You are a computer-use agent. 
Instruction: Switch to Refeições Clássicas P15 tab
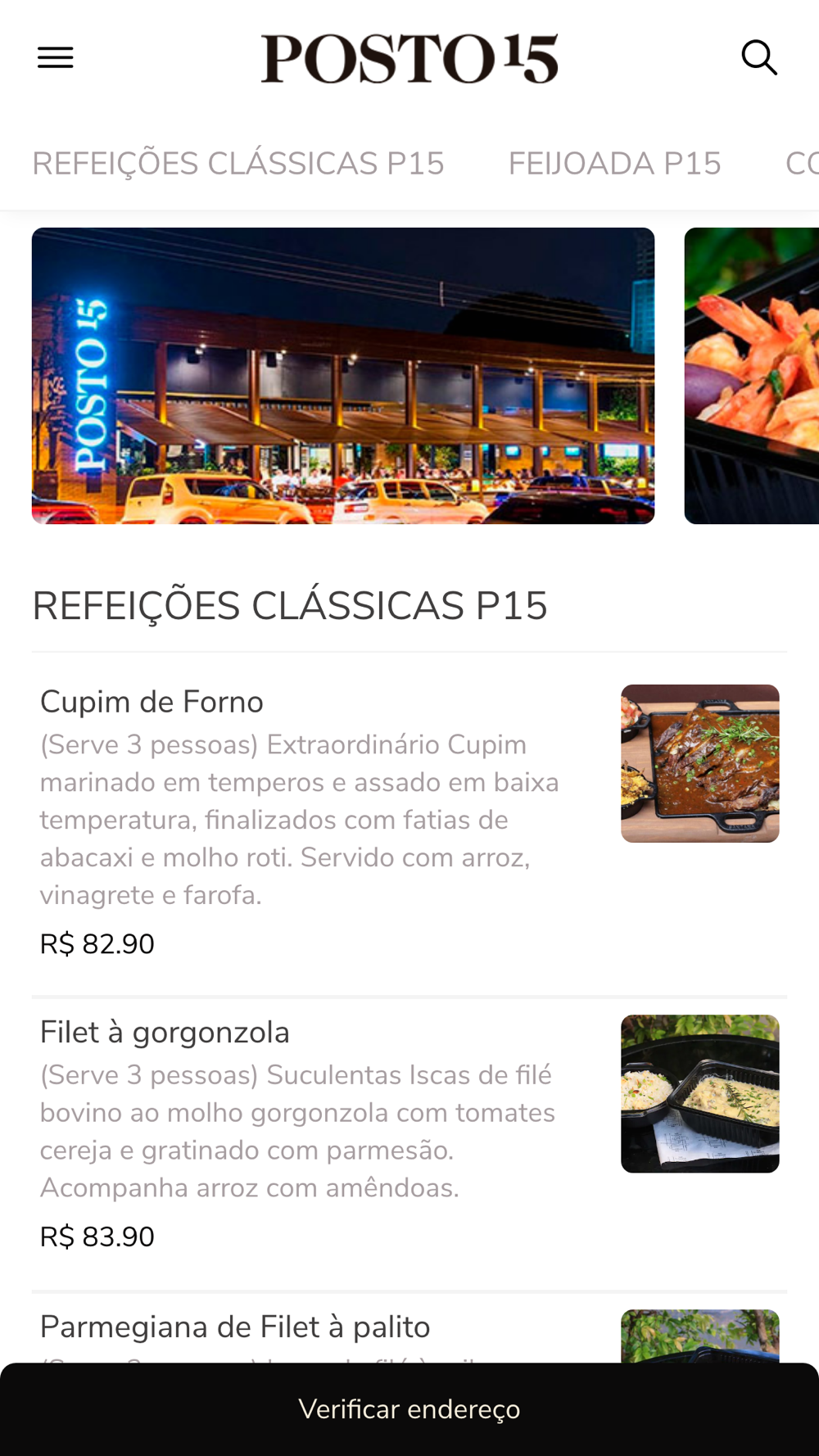coord(238,163)
